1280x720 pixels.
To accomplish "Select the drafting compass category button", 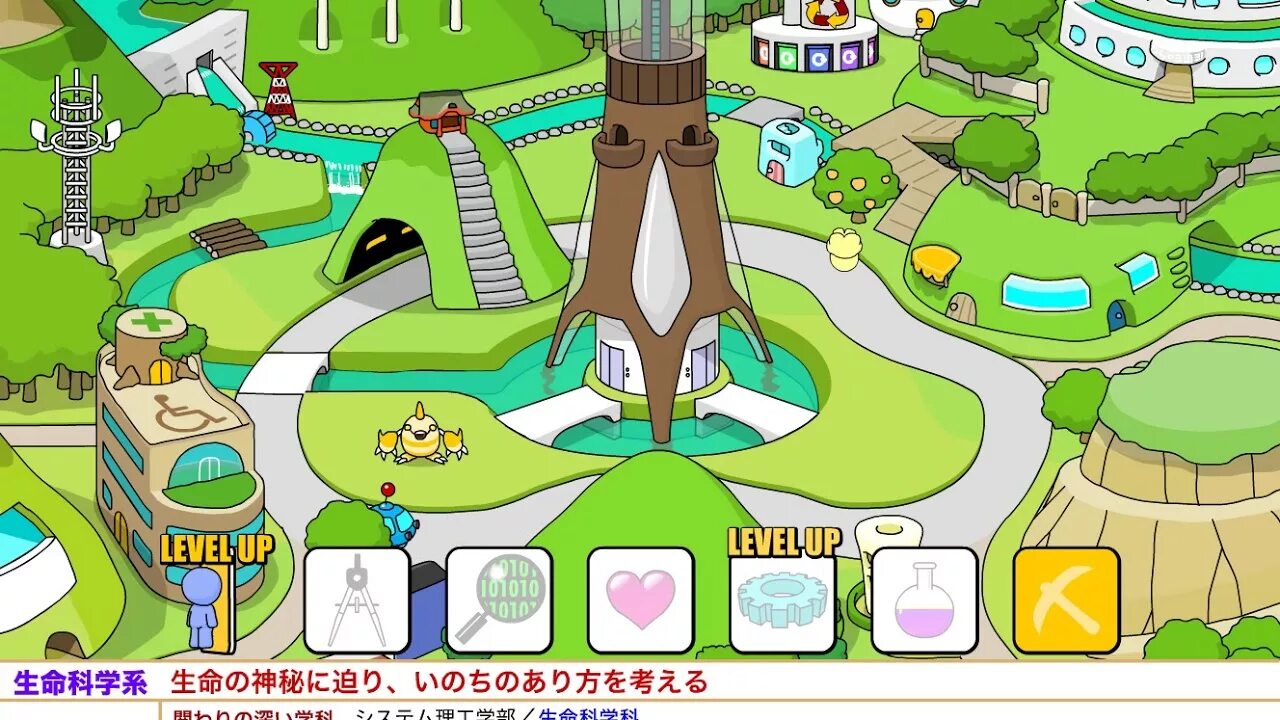I will 357,600.
